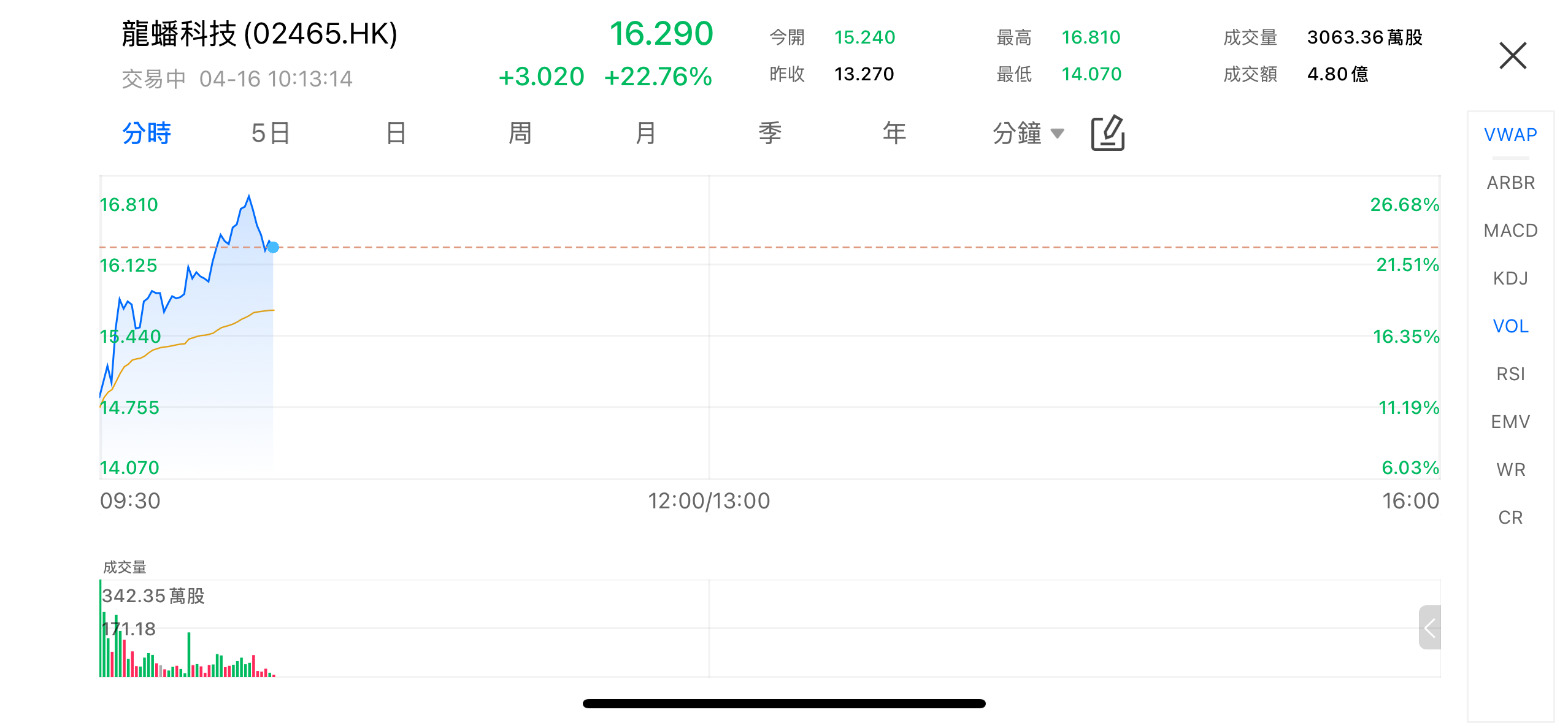
Task: Enable the WR indicator
Action: pyautogui.click(x=1510, y=470)
